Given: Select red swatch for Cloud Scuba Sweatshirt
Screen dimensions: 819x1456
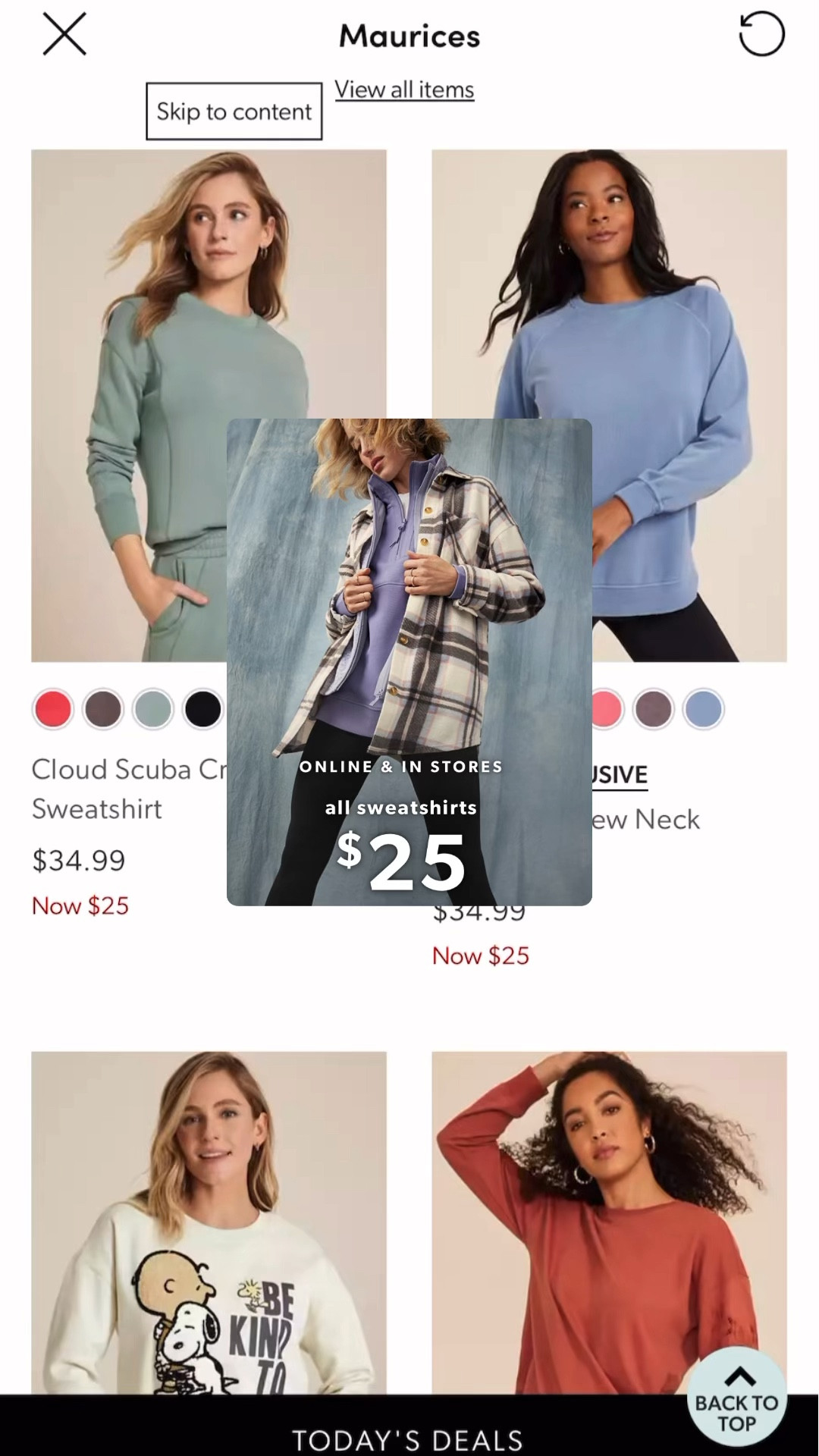Looking at the screenshot, I should click(53, 710).
